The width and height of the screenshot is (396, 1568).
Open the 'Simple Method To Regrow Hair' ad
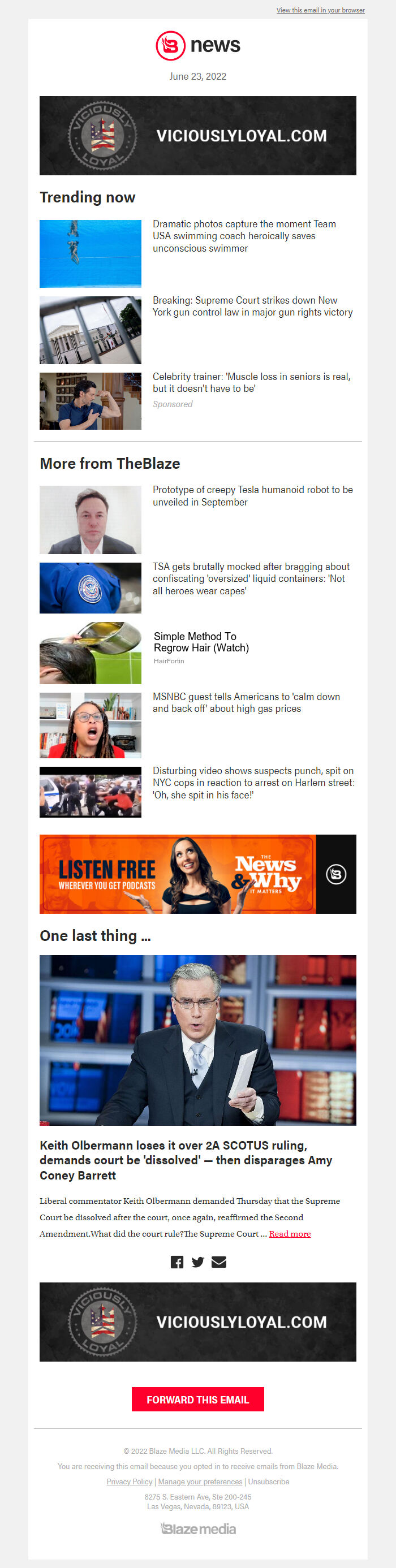(x=201, y=642)
